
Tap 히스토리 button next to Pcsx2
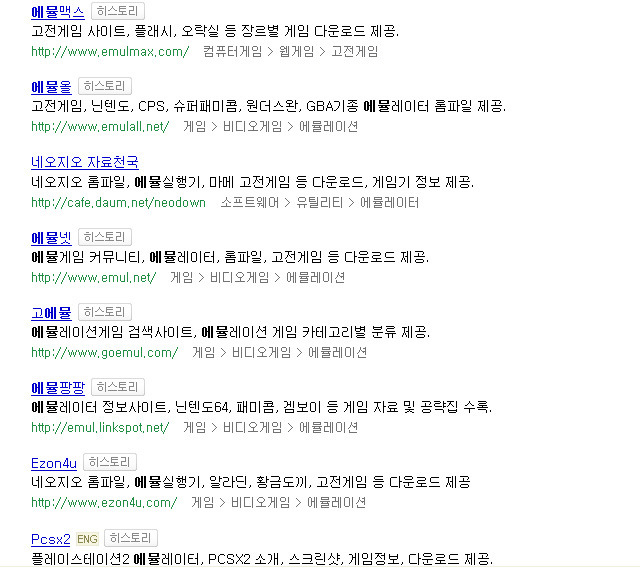131,539
